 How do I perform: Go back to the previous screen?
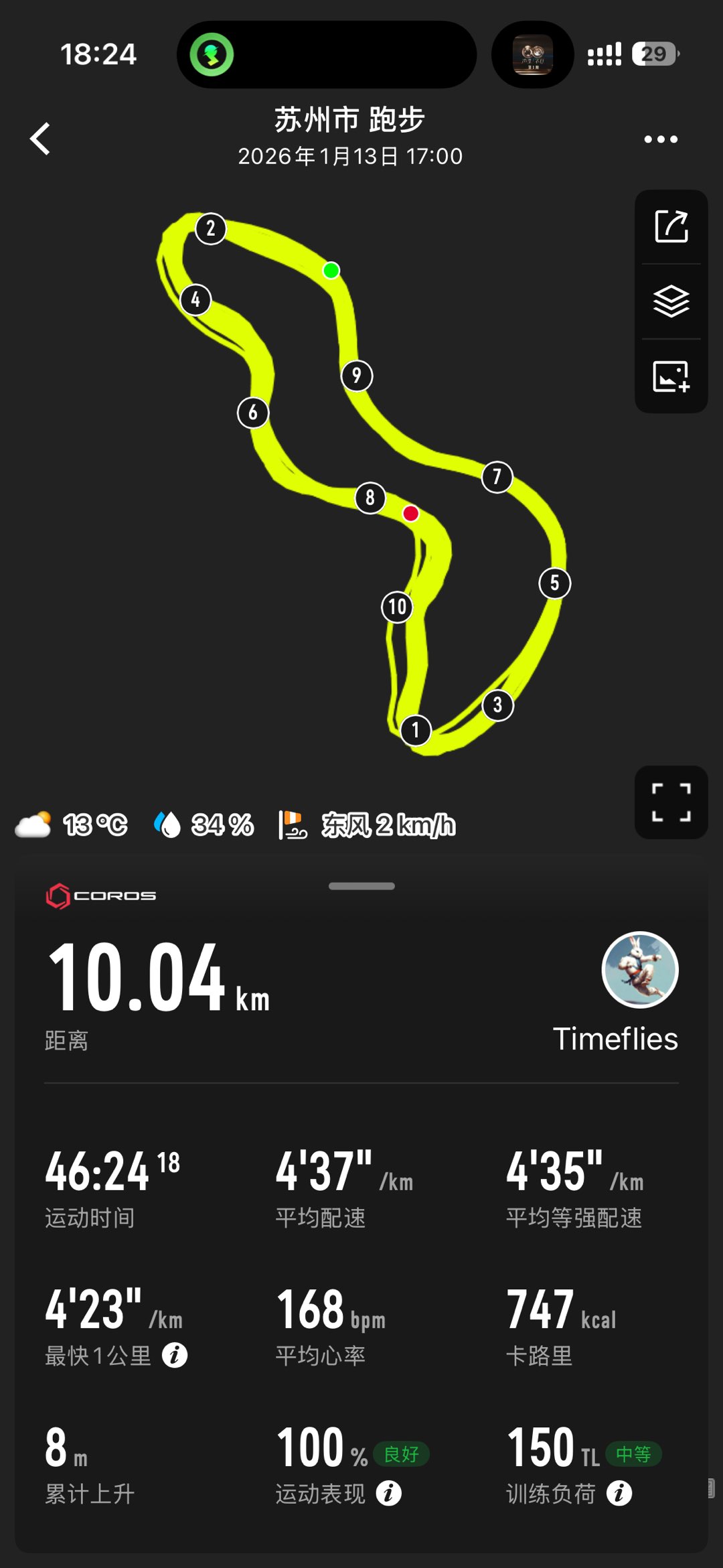point(40,139)
